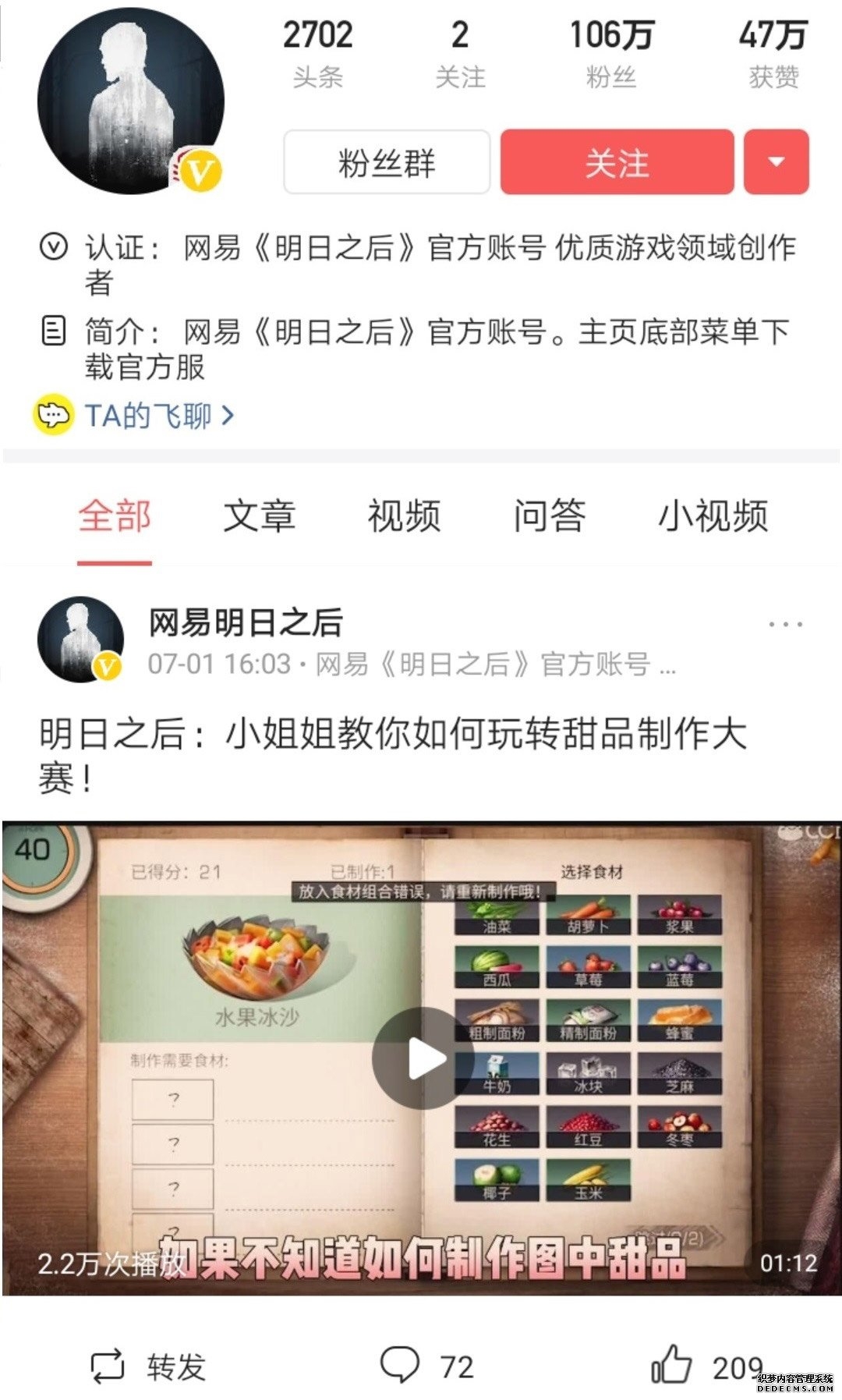Open the comments with 72 replies
Viewport: 842px width, 1400px height.
[x=426, y=1366]
